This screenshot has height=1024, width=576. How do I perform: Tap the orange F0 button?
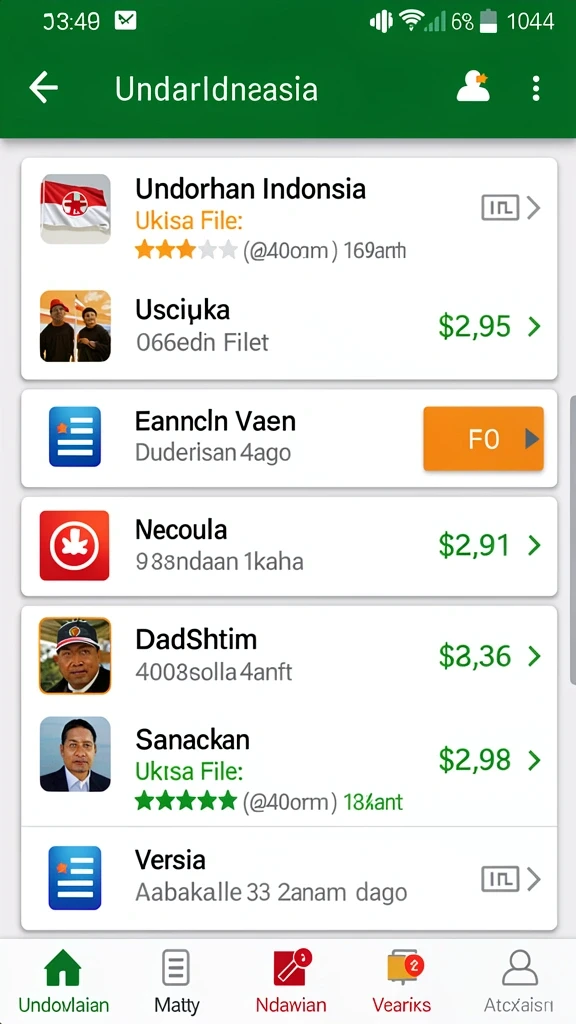tap(483, 438)
